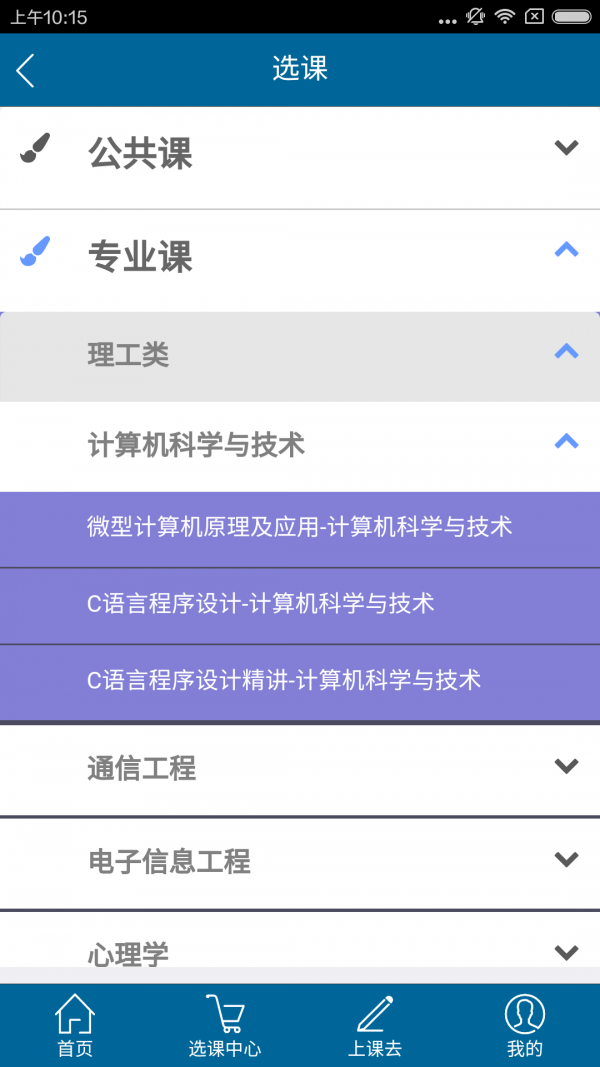Expand the 电子信息工程 major

300,861
